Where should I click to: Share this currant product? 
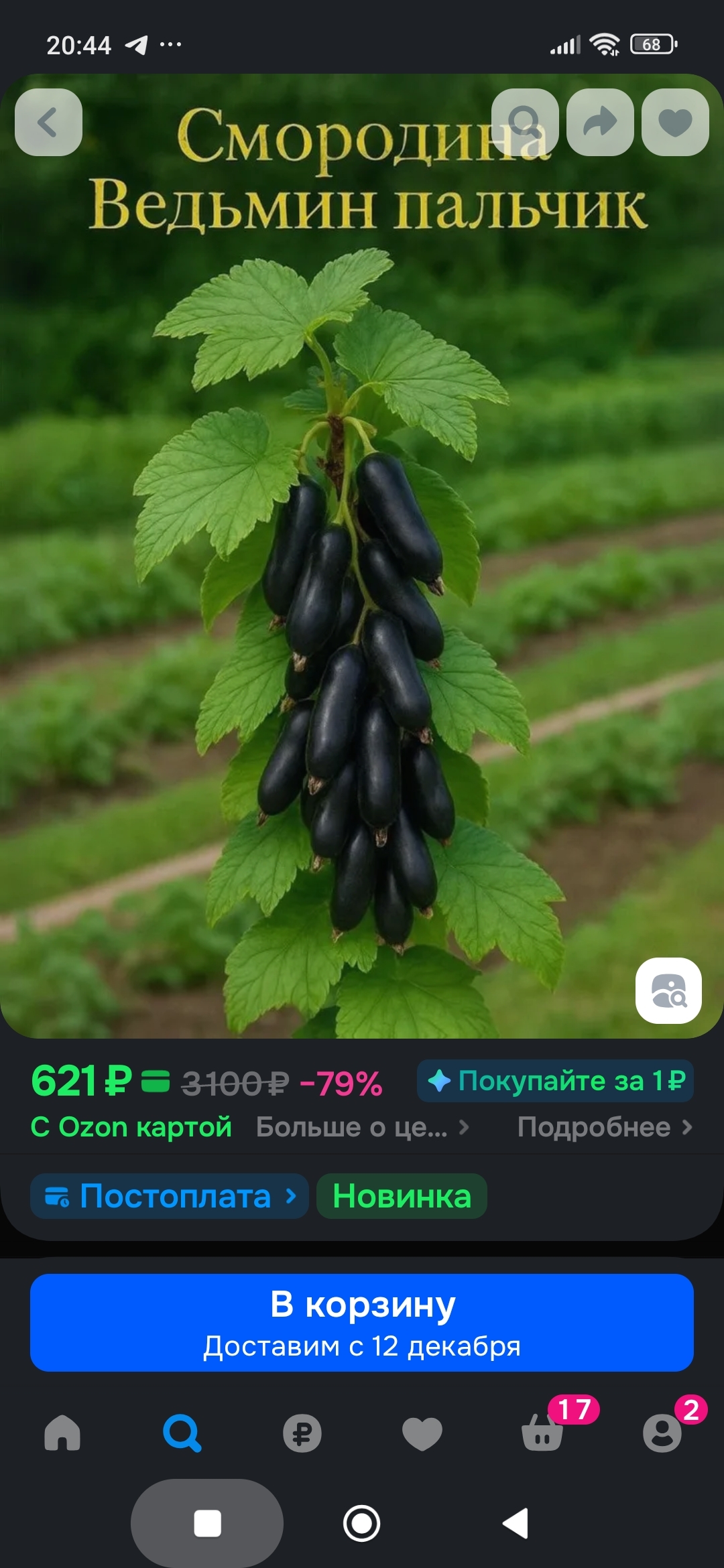[600, 123]
